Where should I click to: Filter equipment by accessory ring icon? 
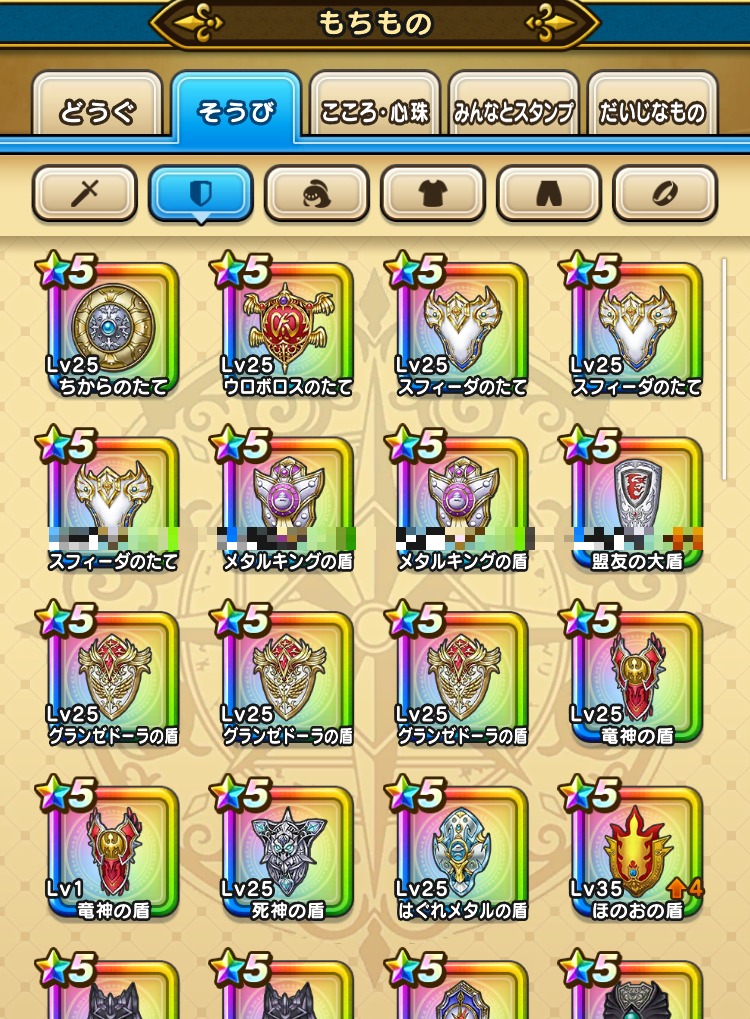point(665,193)
